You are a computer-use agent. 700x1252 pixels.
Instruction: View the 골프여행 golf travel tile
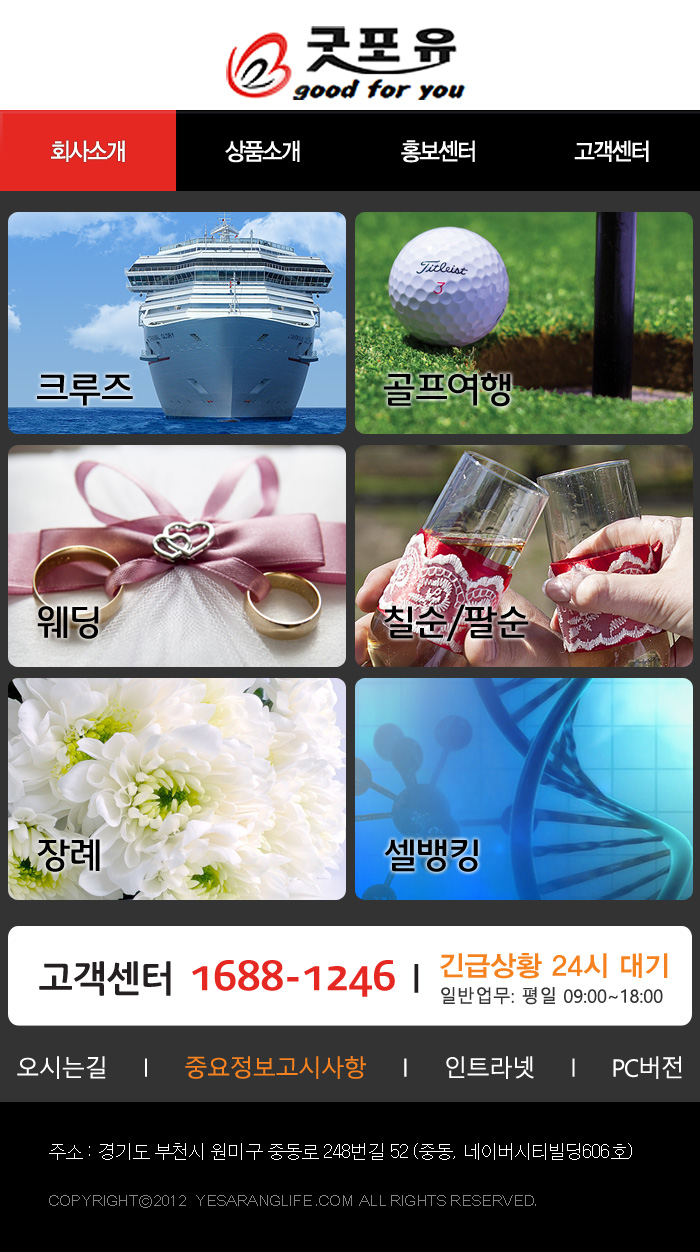pos(524,322)
